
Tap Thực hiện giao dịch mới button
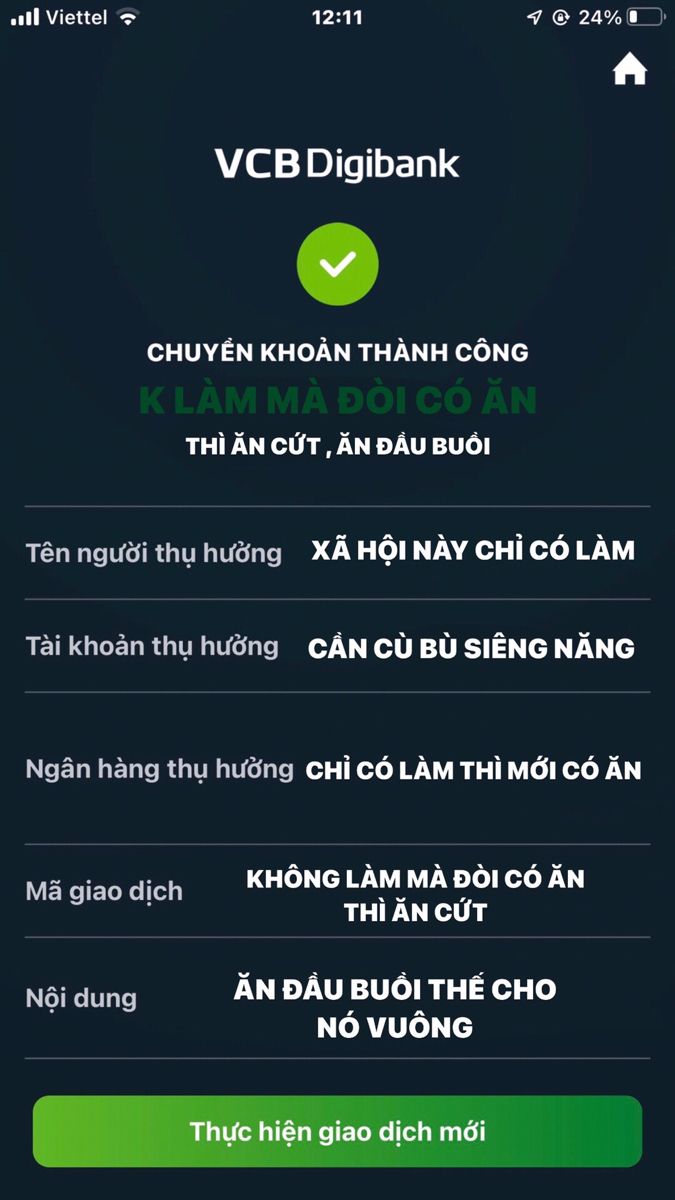337,1131
